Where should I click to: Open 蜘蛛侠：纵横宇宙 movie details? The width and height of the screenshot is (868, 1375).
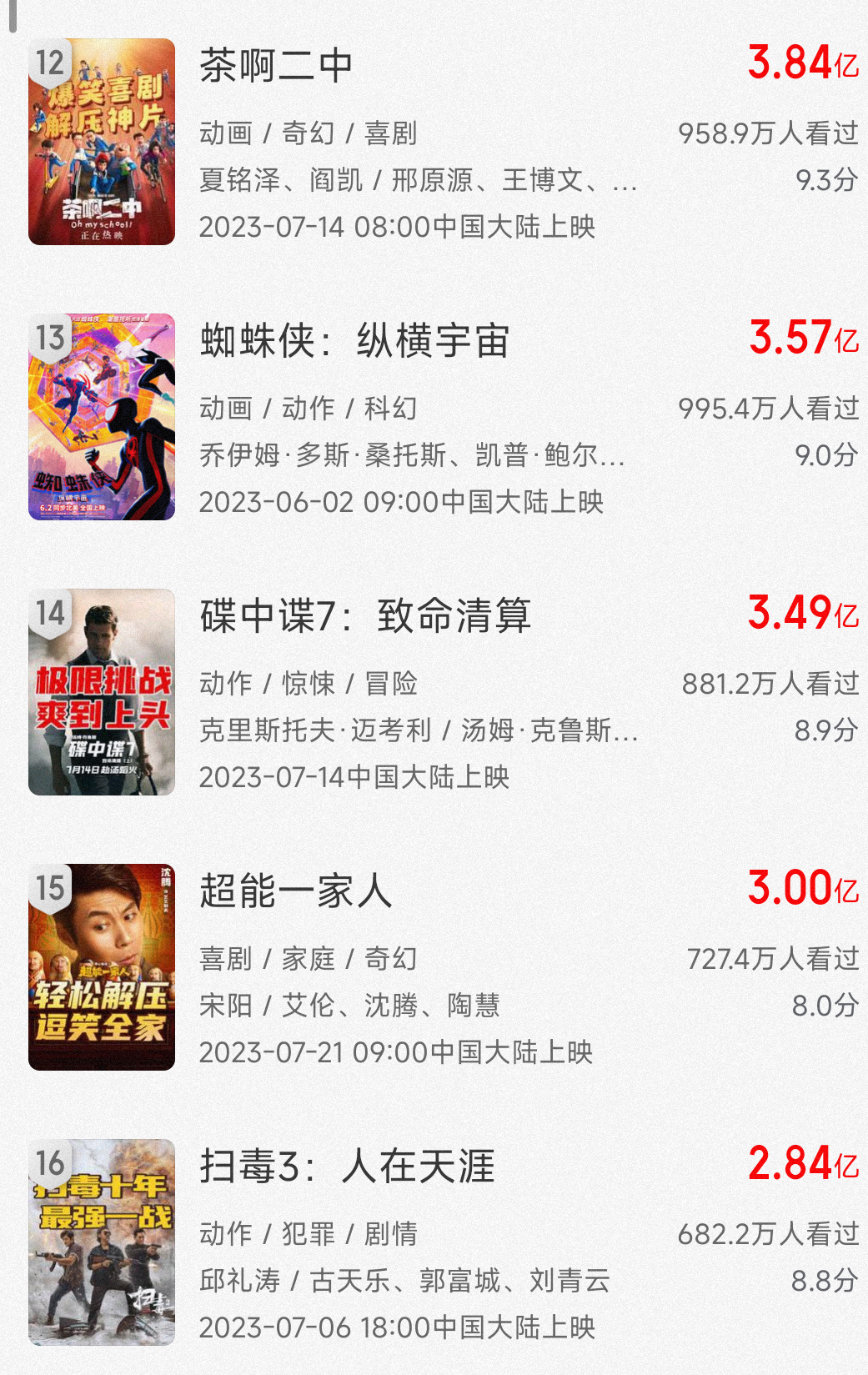(x=354, y=341)
